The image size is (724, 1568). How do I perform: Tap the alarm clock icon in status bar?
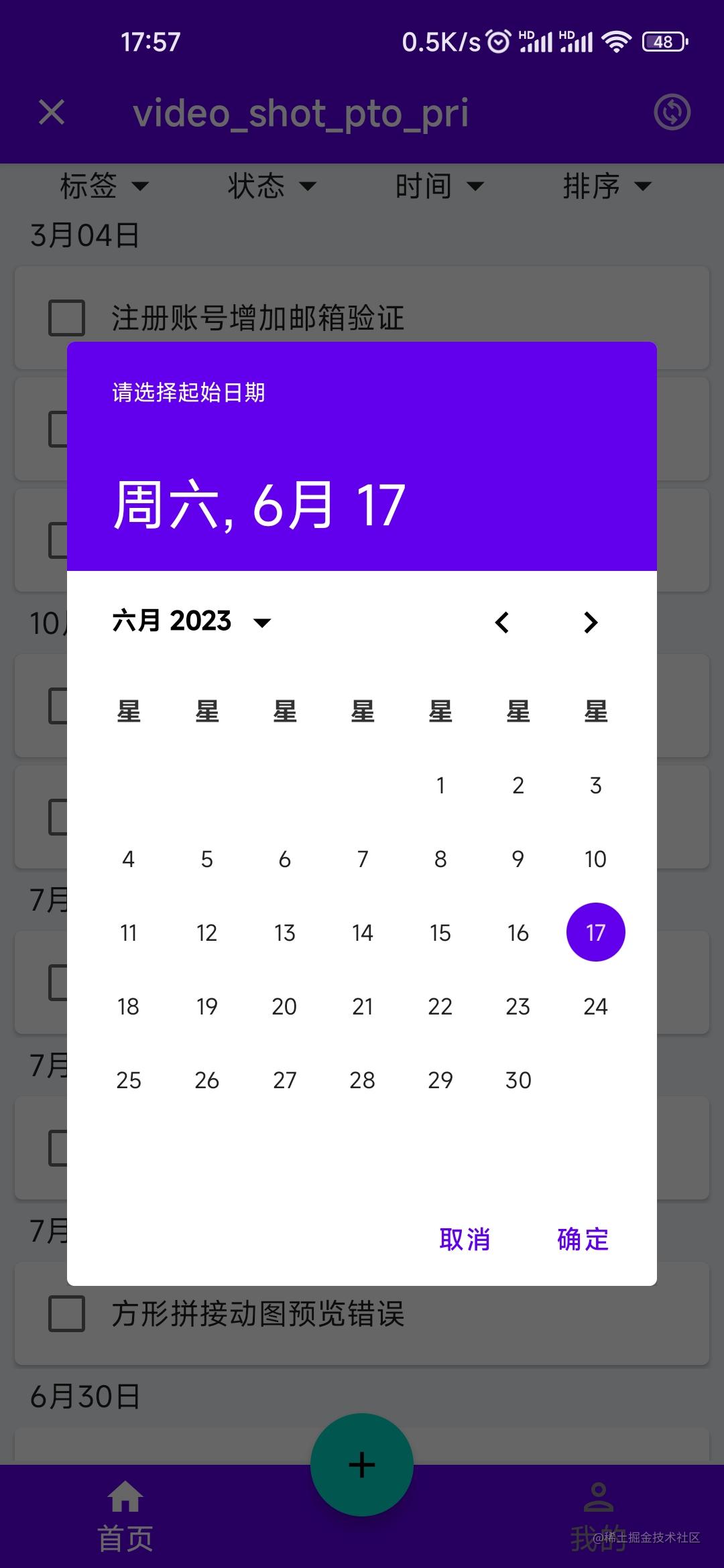pos(499,42)
